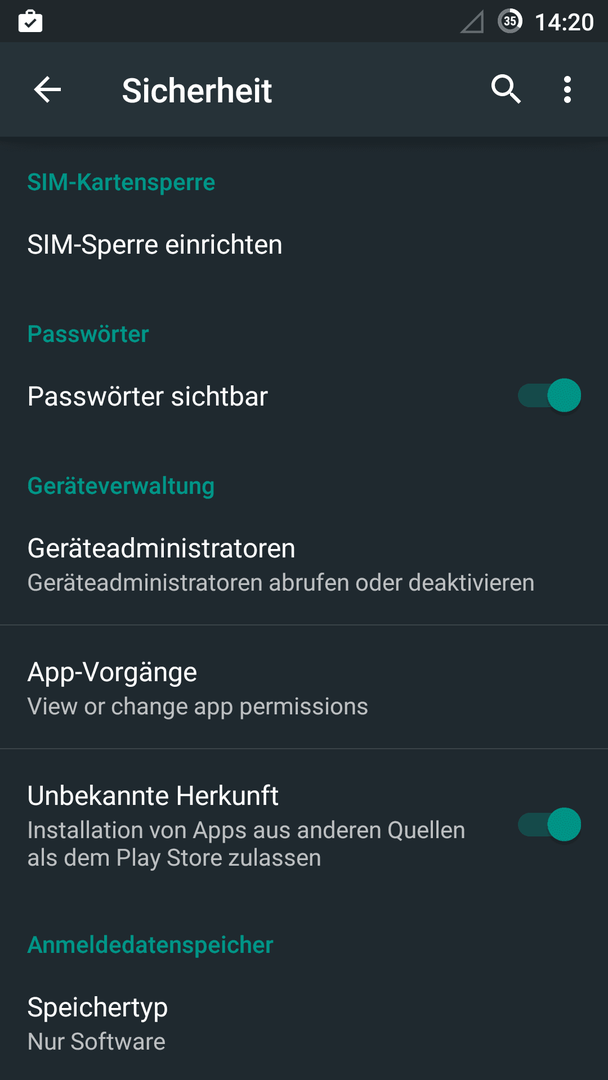
Task: Open Geräteadministratoren settings
Action: (x=304, y=564)
